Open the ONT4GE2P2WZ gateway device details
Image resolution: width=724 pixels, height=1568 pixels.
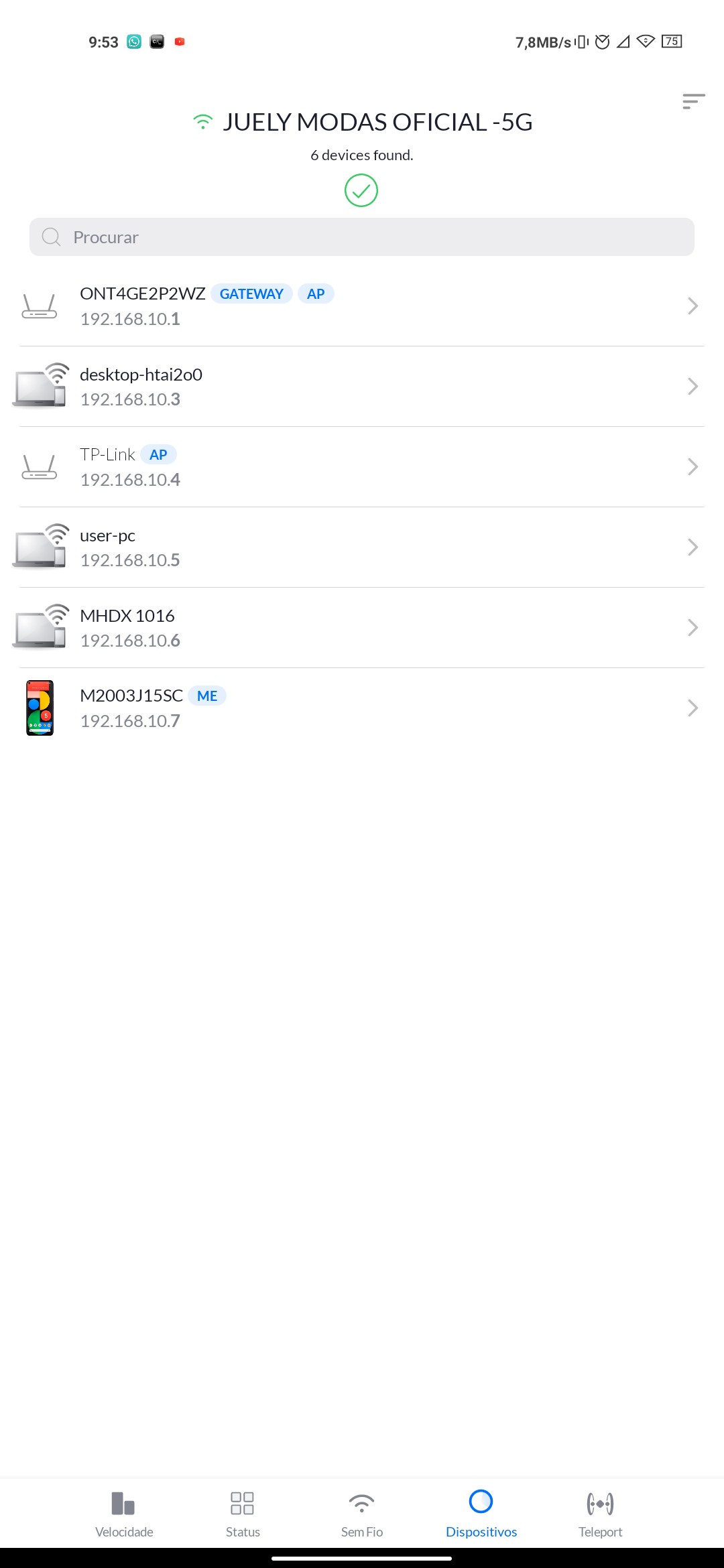(x=362, y=306)
